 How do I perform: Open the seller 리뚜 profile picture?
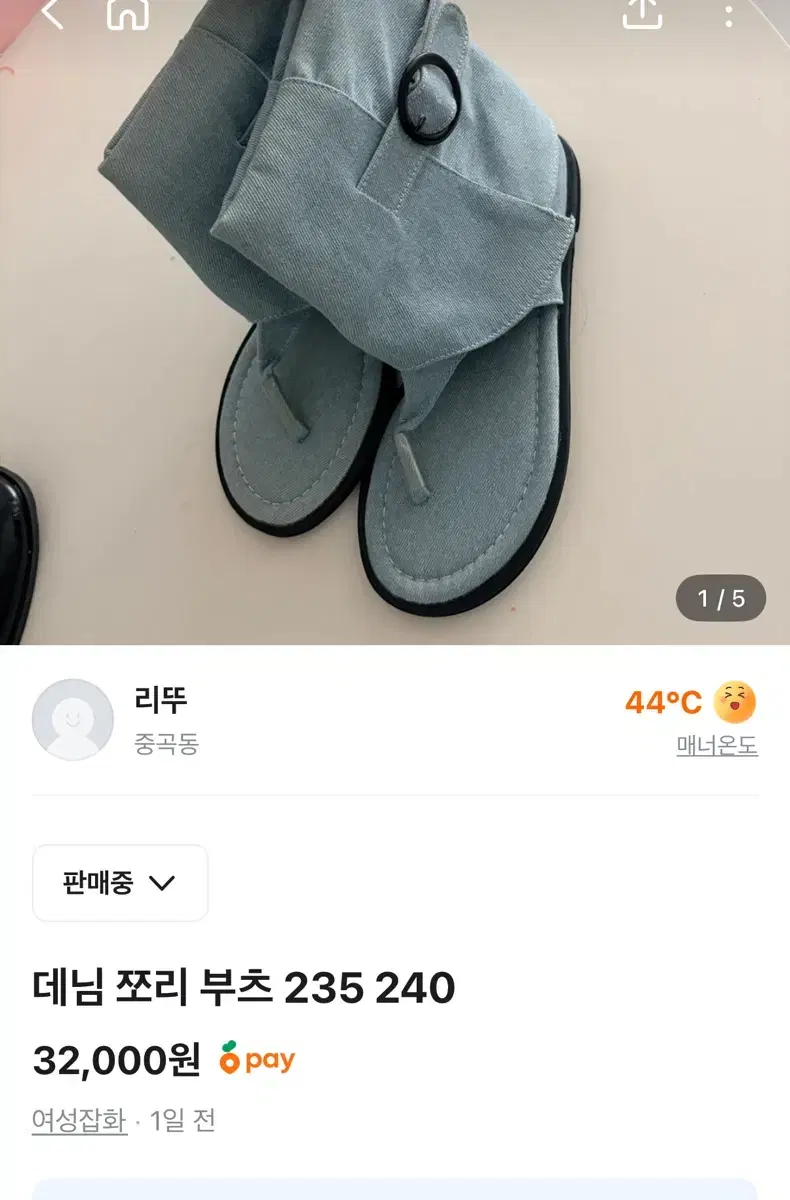coord(72,720)
